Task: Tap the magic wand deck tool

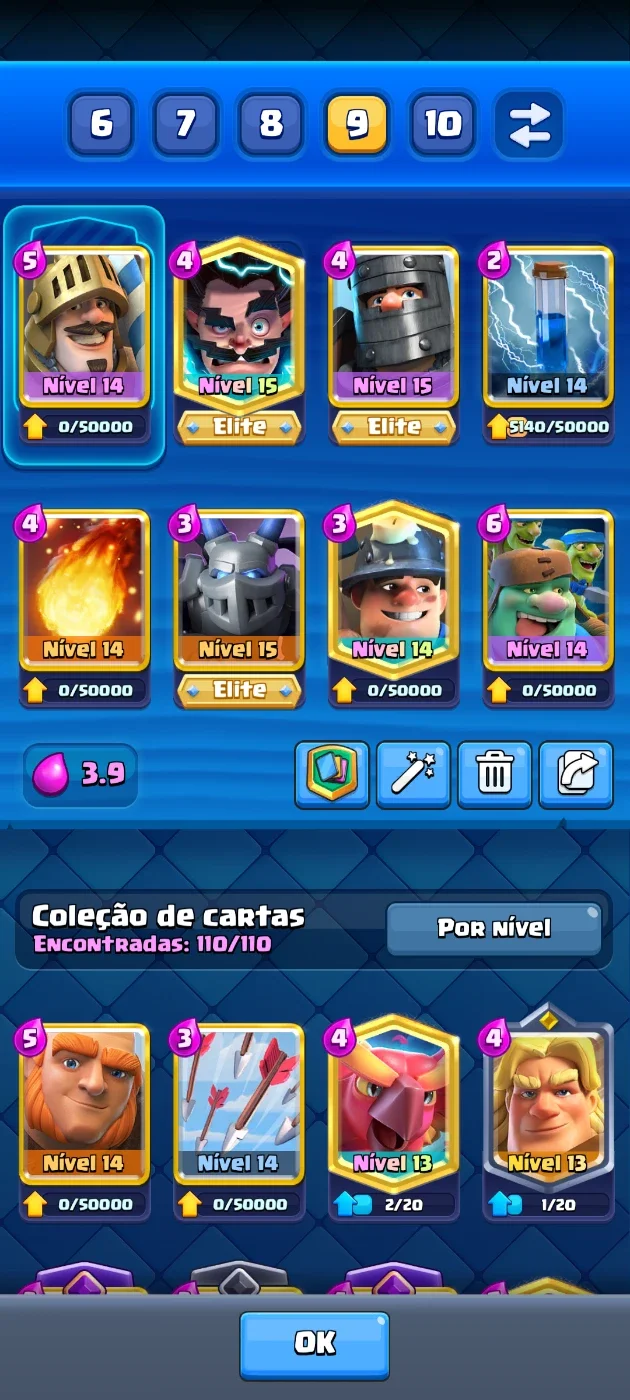Action: tap(413, 774)
